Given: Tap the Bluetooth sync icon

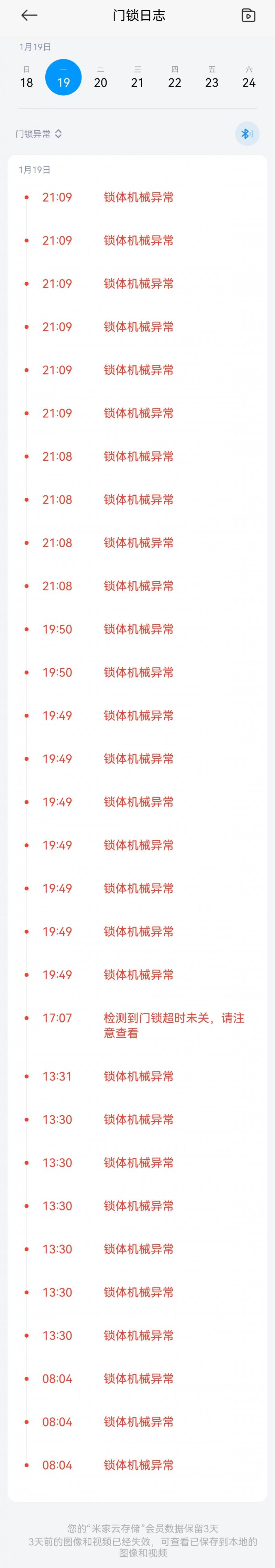Looking at the screenshot, I should click(246, 134).
